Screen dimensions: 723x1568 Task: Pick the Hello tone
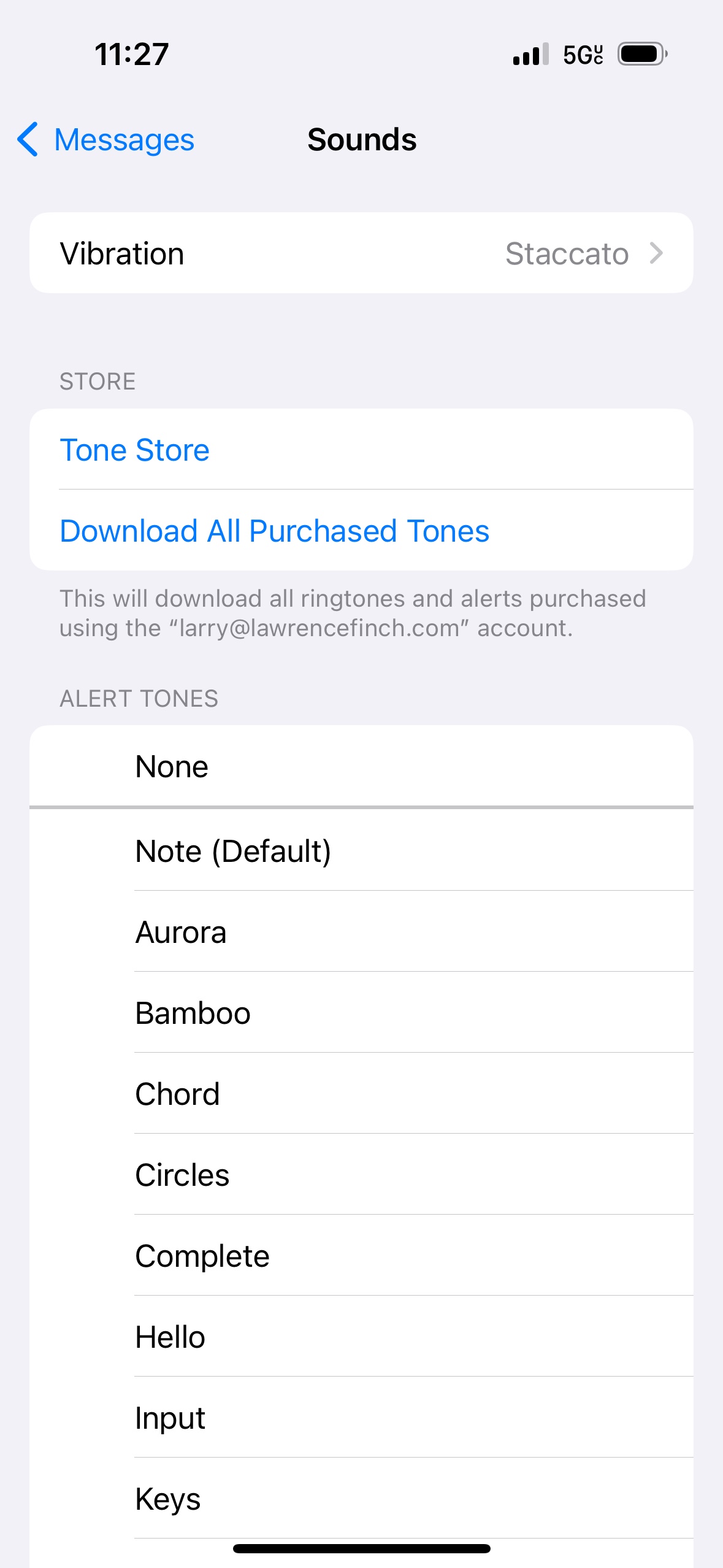point(361,1337)
